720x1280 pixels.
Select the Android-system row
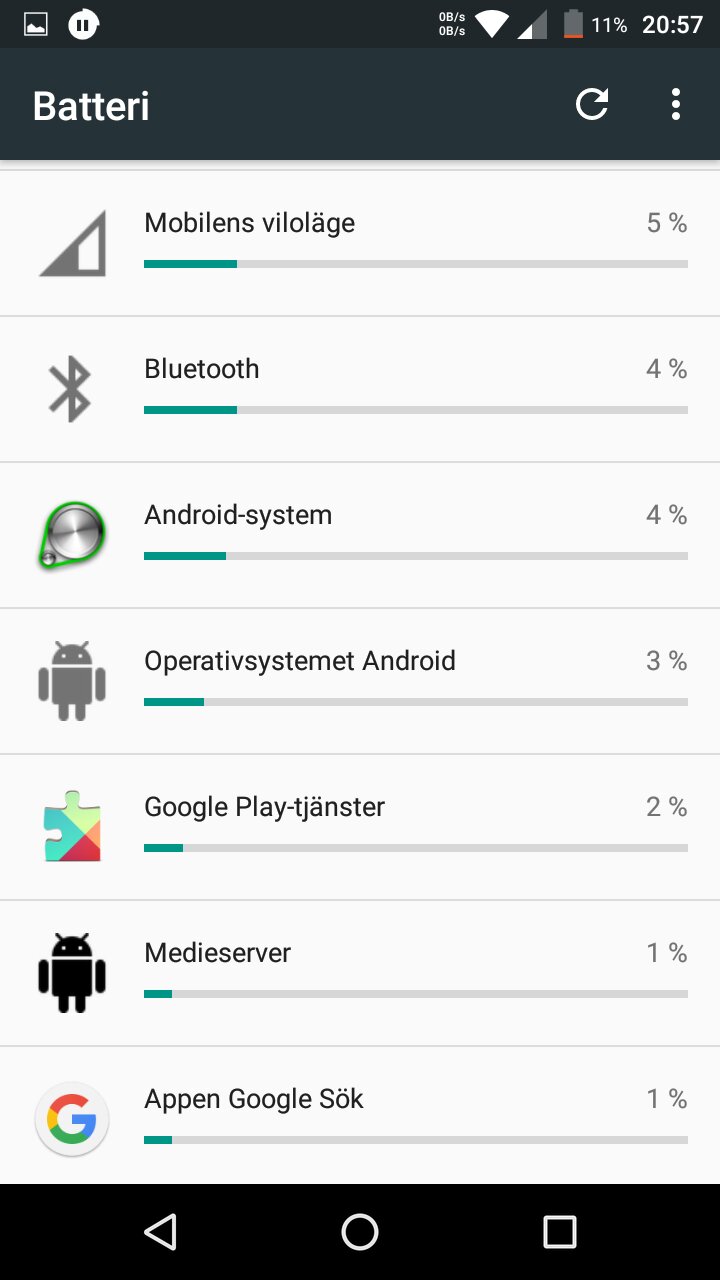[x=360, y=535]
